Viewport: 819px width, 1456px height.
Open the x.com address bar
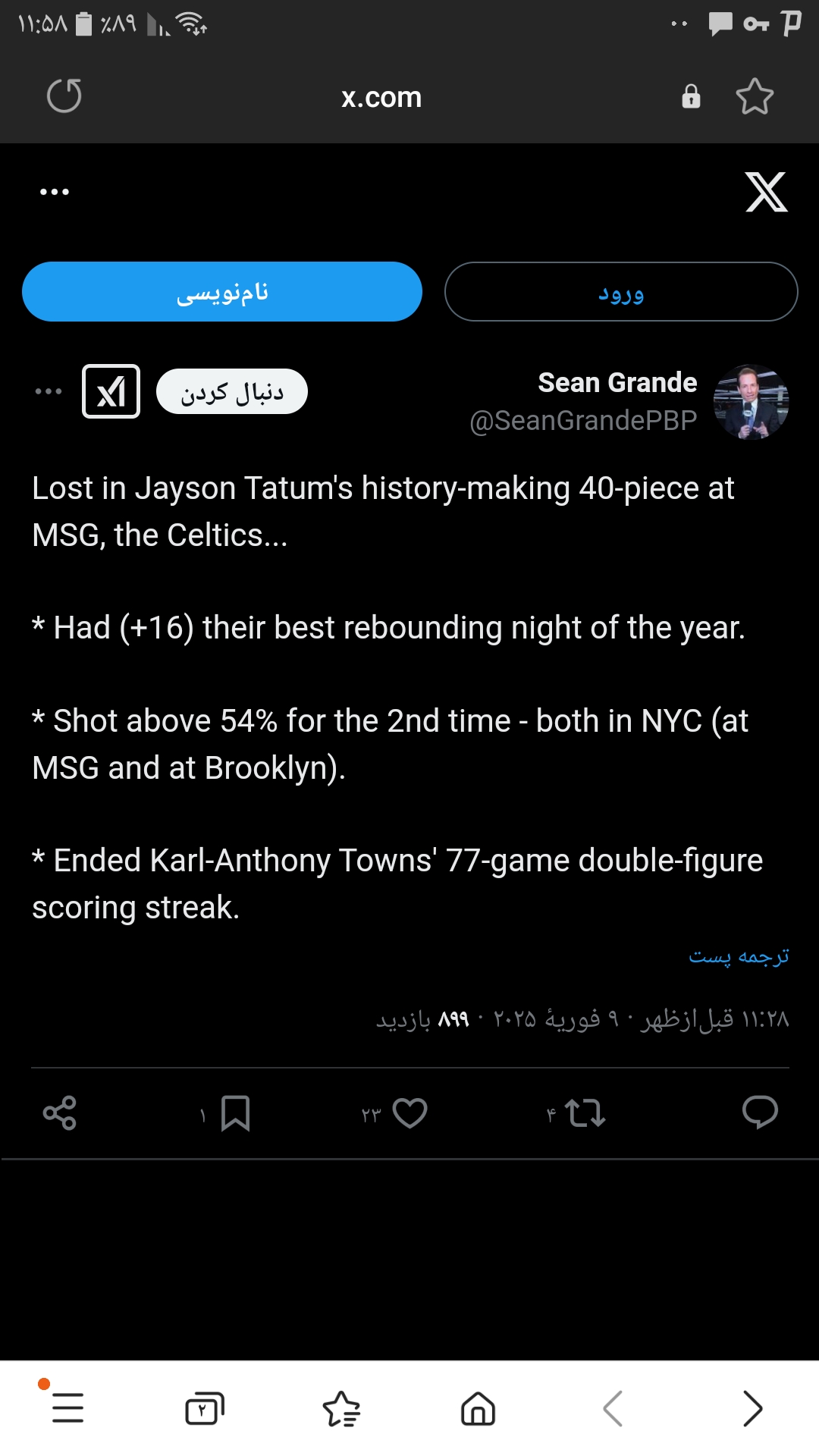click(381, 97)
